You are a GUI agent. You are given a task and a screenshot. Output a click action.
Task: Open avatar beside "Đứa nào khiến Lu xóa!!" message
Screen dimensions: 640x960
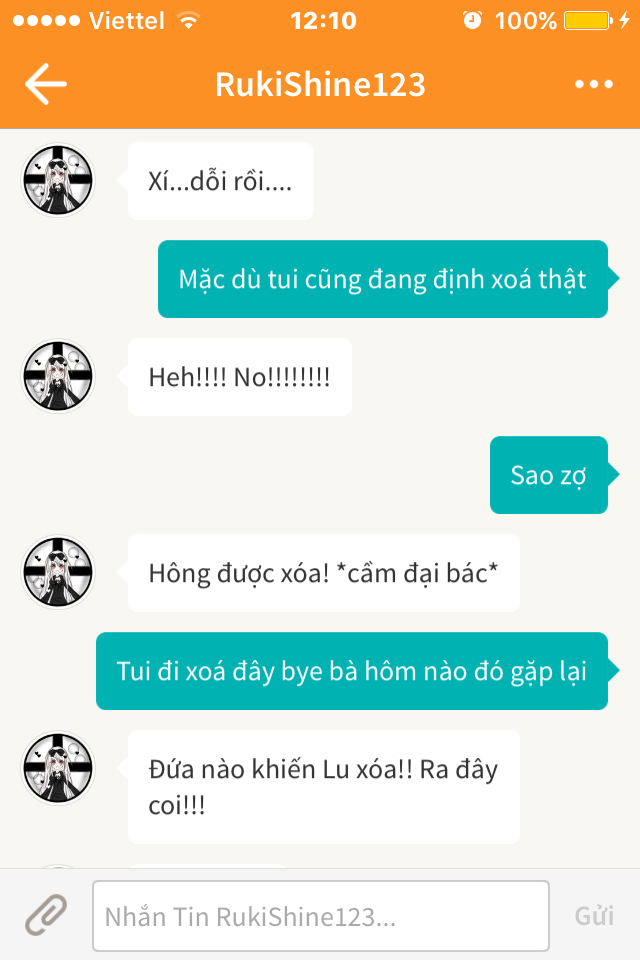[58, 768]
